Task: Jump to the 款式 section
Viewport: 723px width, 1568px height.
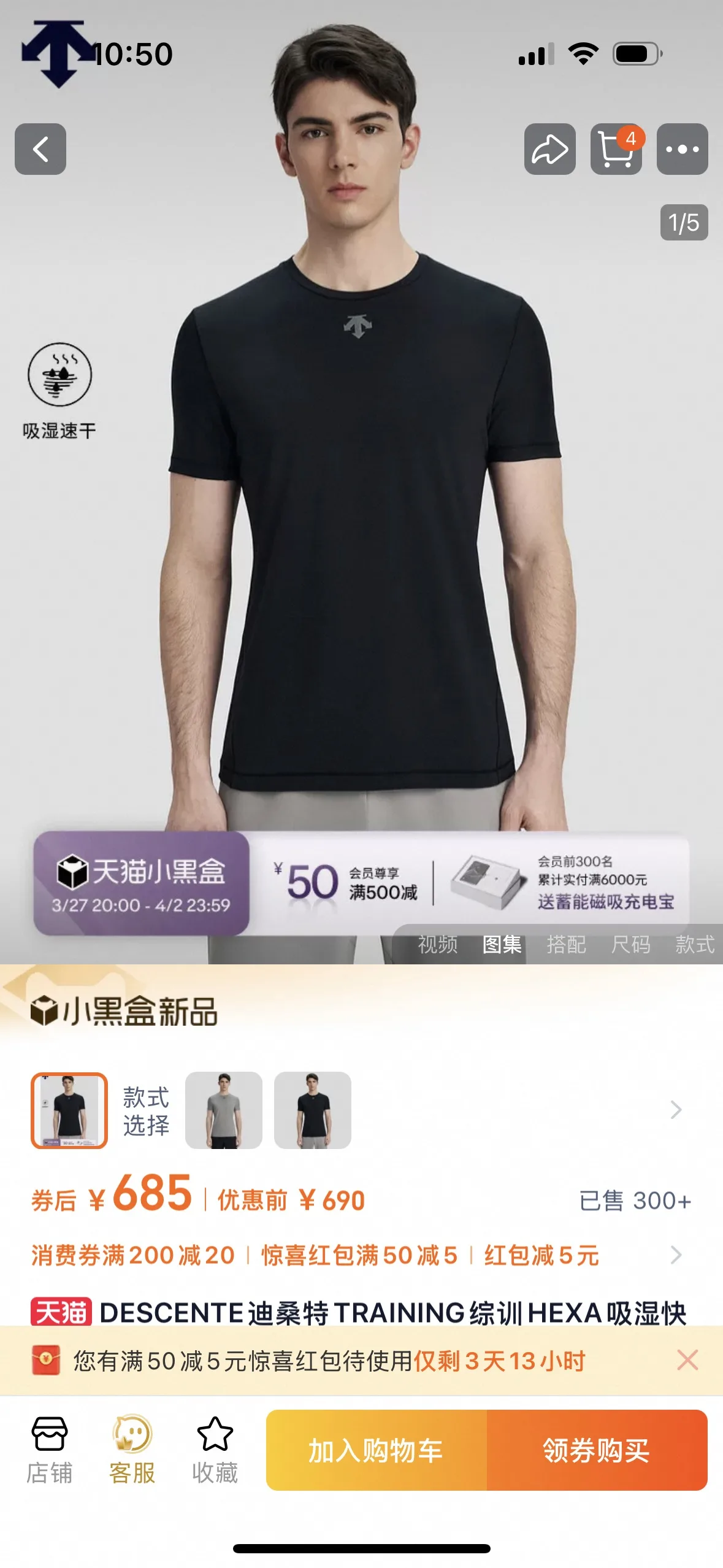Action: pyautogui.click(x=694, y=944)
